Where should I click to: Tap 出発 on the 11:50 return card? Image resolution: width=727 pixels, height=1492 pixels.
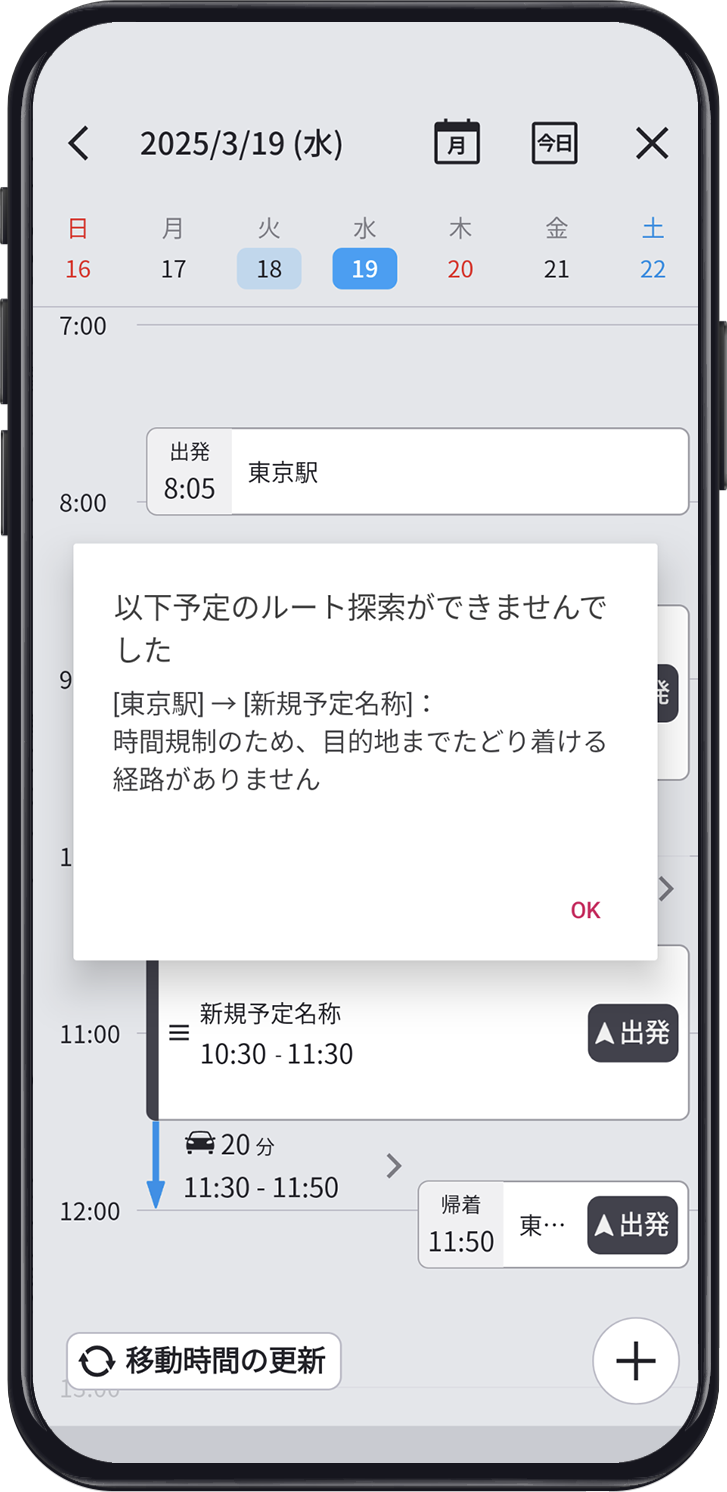point(633,1225)
